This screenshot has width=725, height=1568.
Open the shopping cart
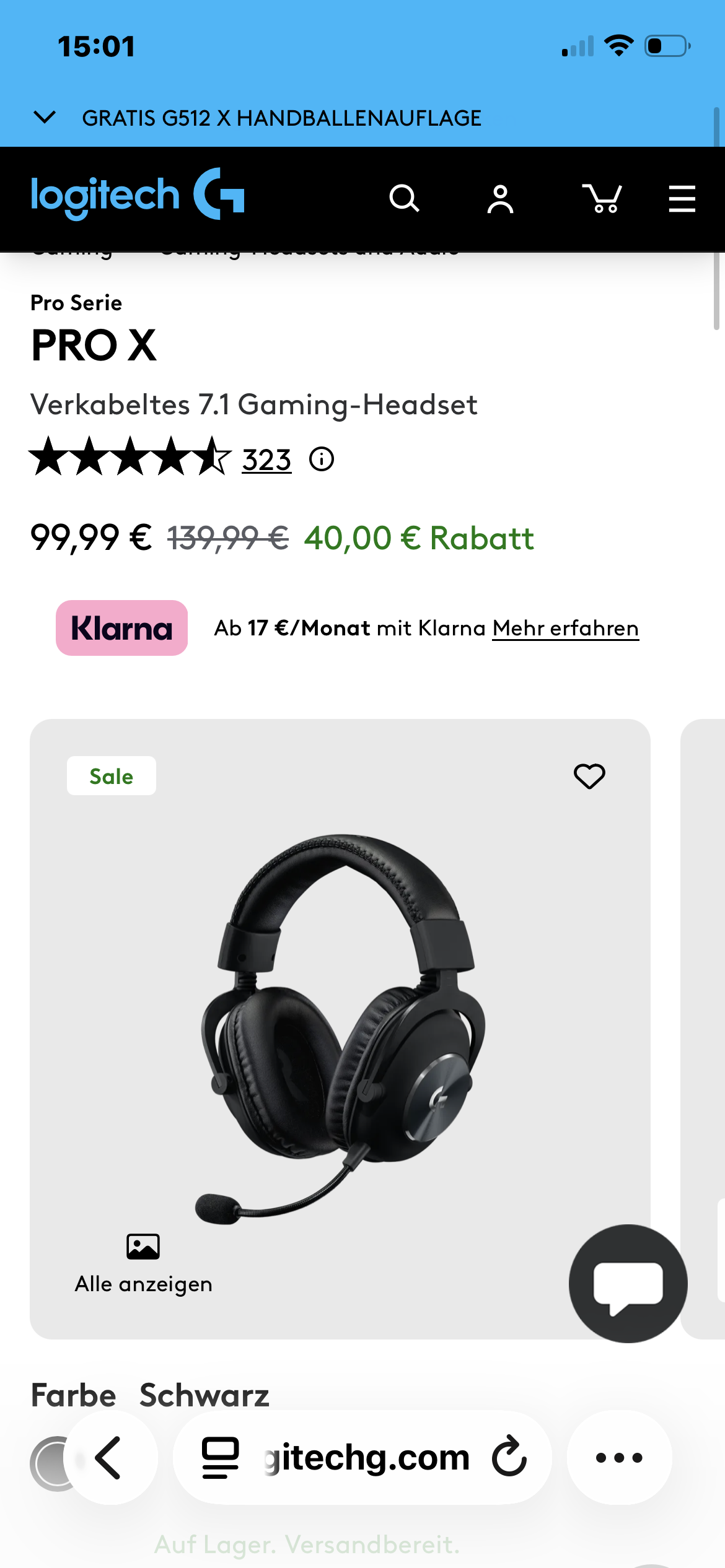[x=602, y=198]
